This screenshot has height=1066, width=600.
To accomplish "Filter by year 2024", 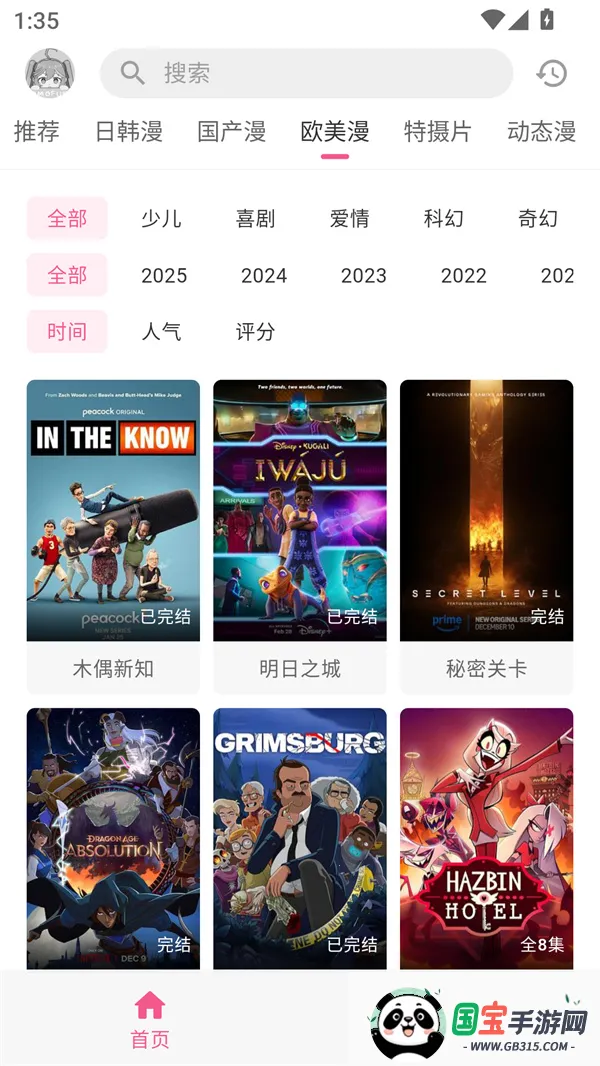I will click(264, 275).
